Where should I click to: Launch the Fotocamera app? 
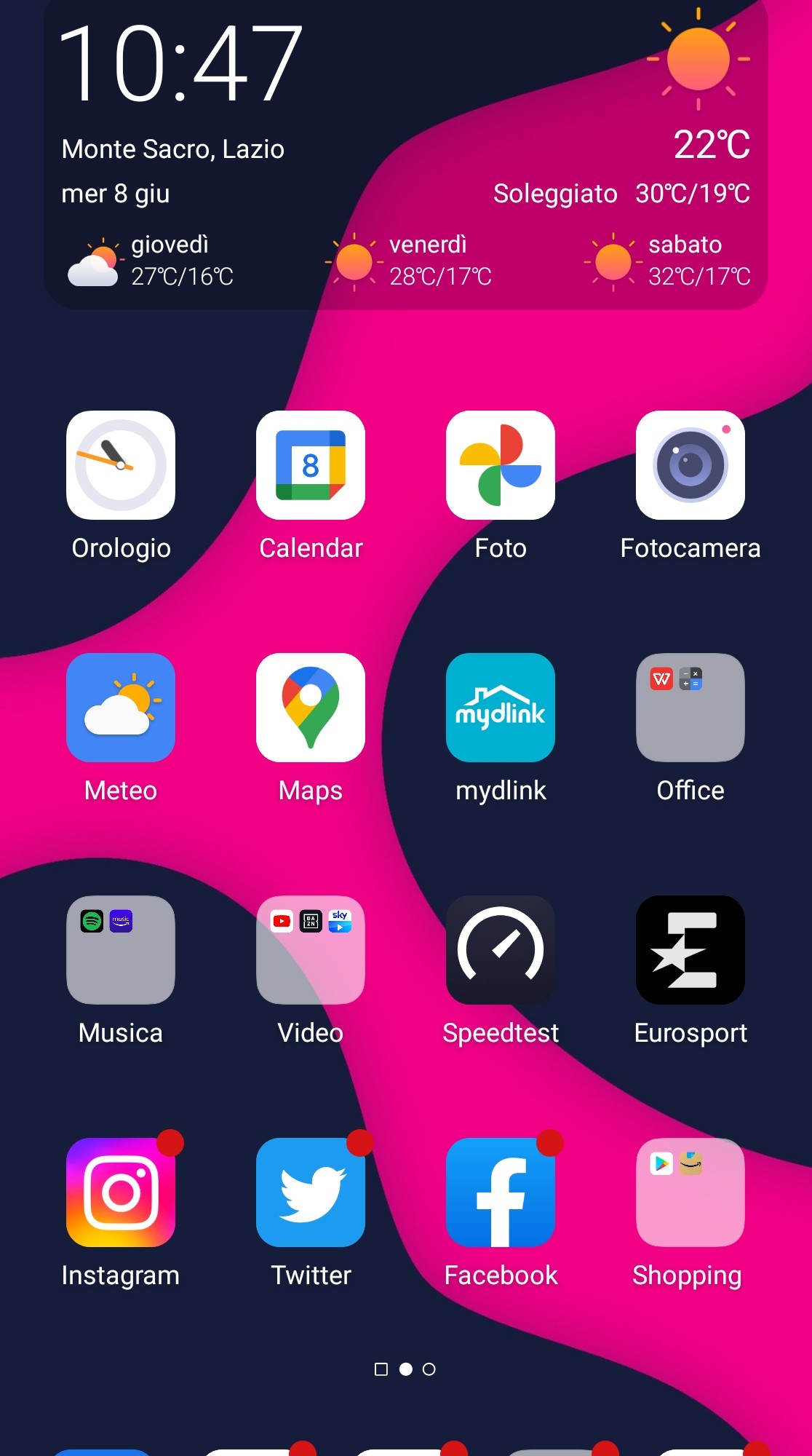690,466
